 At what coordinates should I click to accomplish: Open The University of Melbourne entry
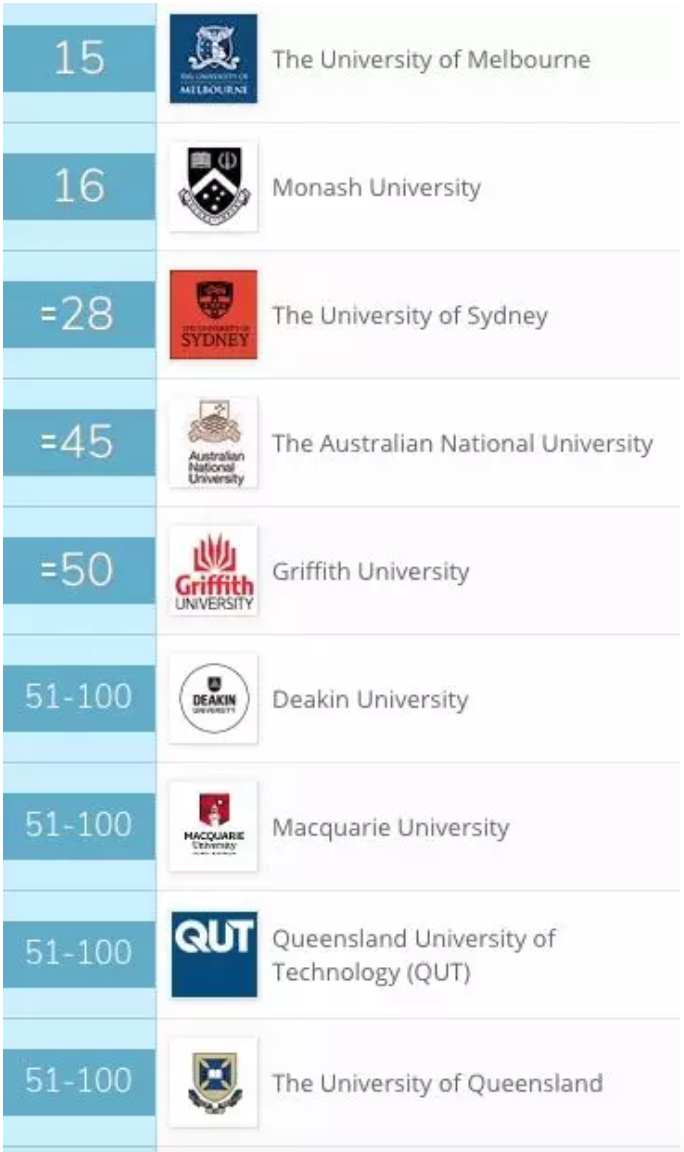(x=431, y=59)
